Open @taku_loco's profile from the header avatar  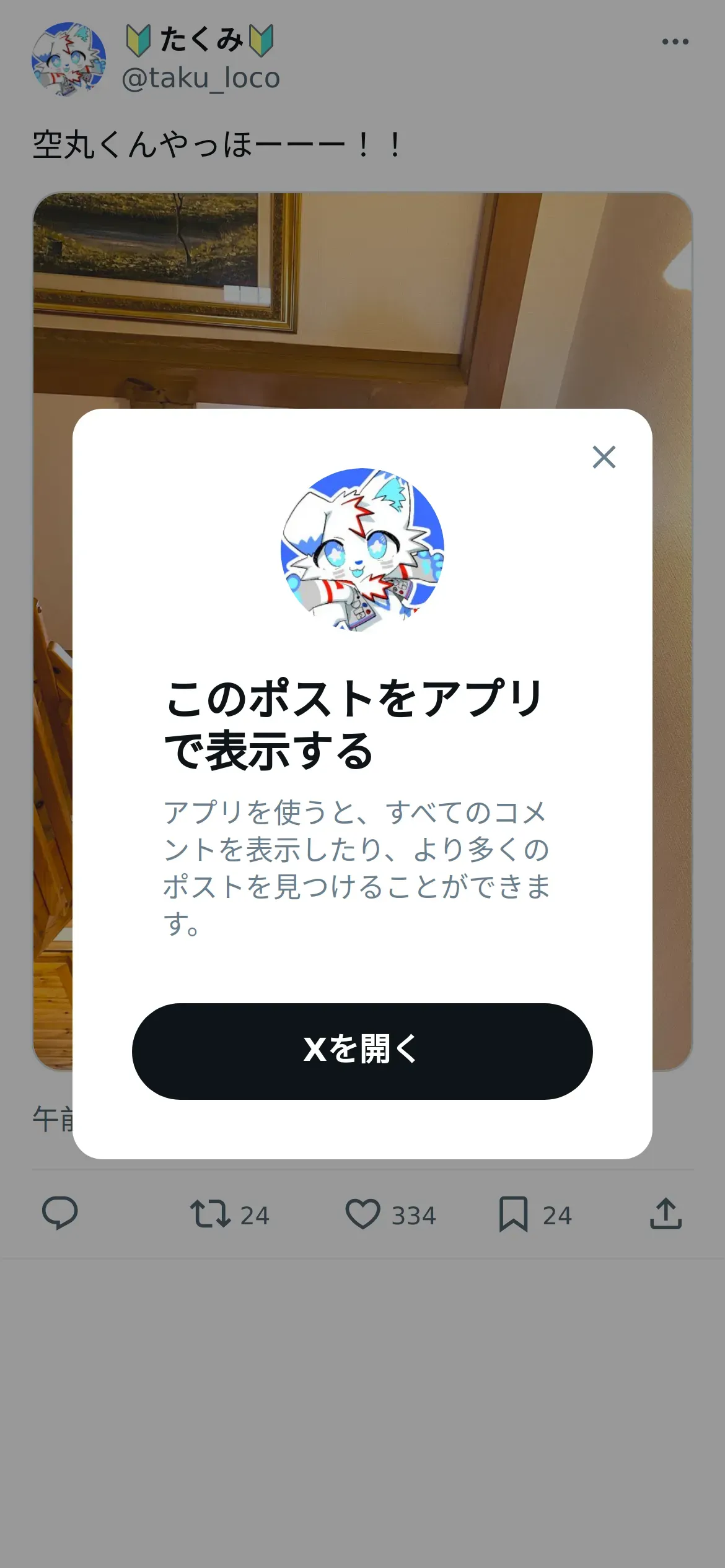coord(69,59)
